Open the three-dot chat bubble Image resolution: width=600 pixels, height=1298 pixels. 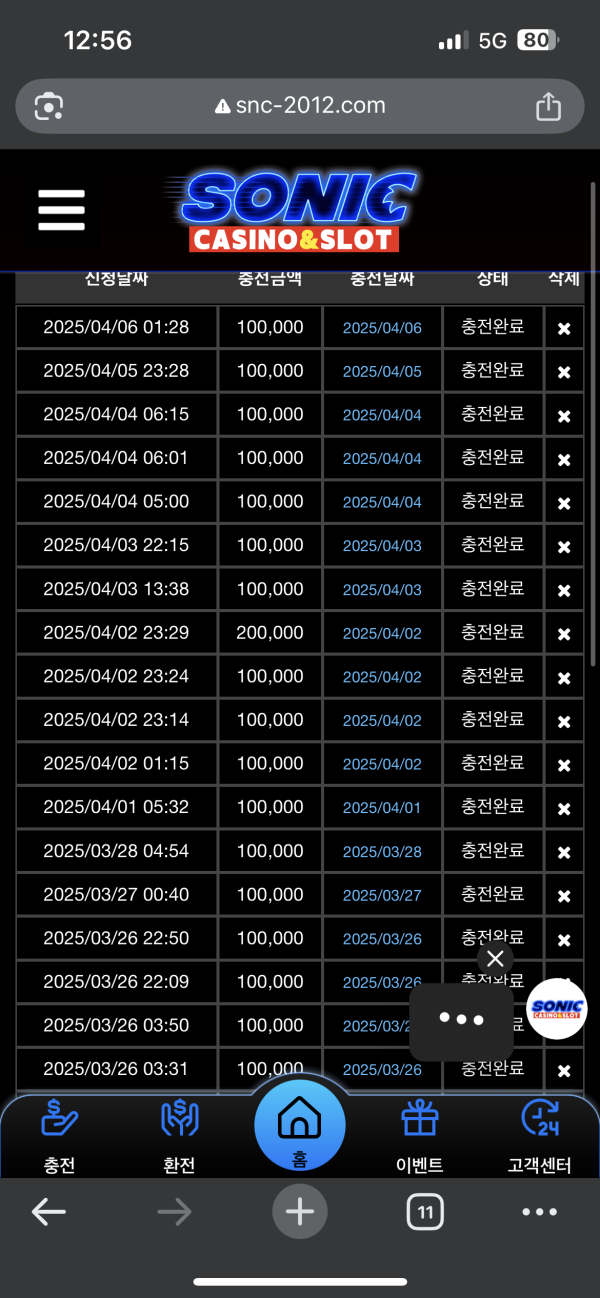(461, 1020)
